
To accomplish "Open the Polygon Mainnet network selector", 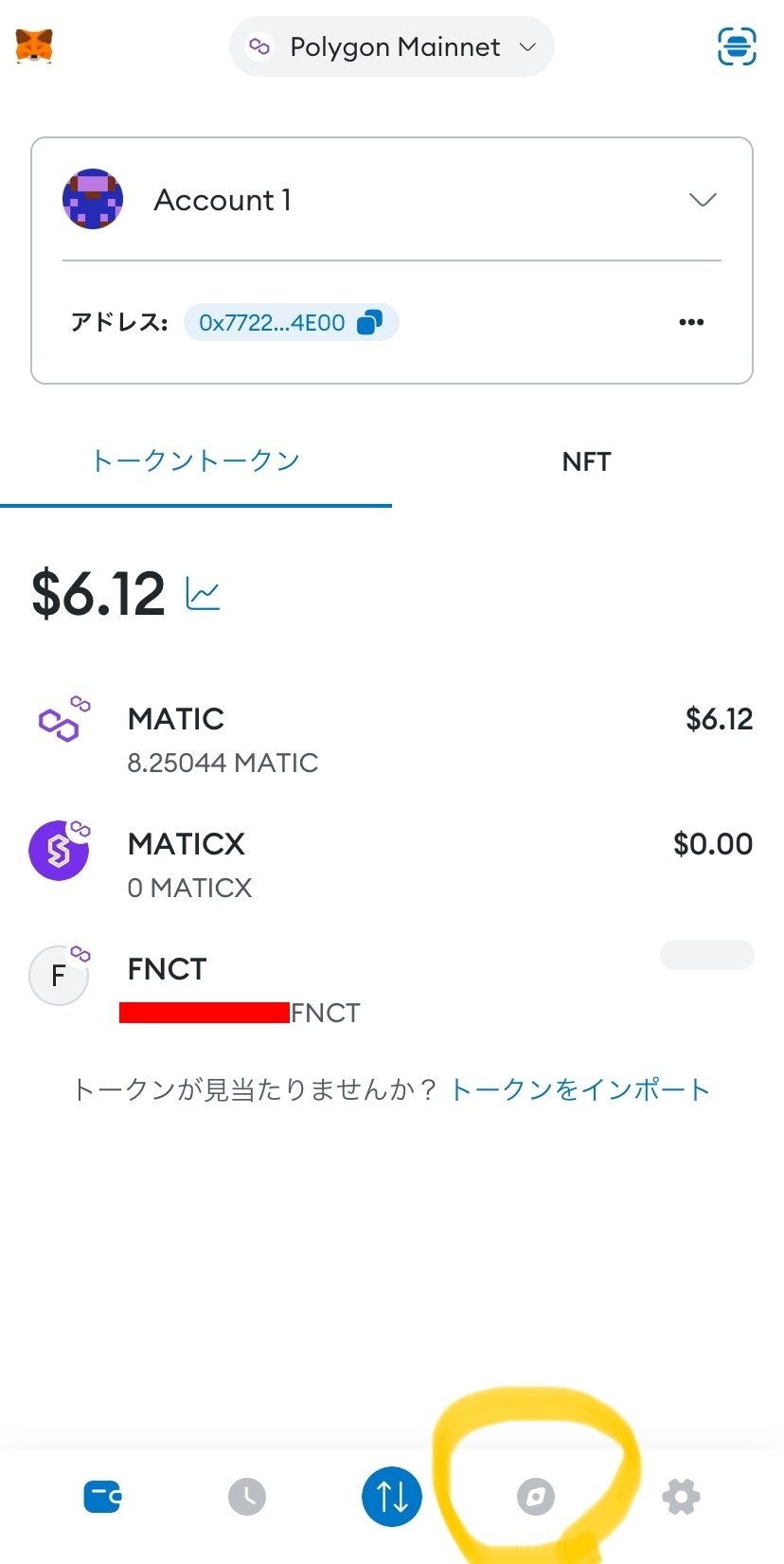I will coord(391,46).
